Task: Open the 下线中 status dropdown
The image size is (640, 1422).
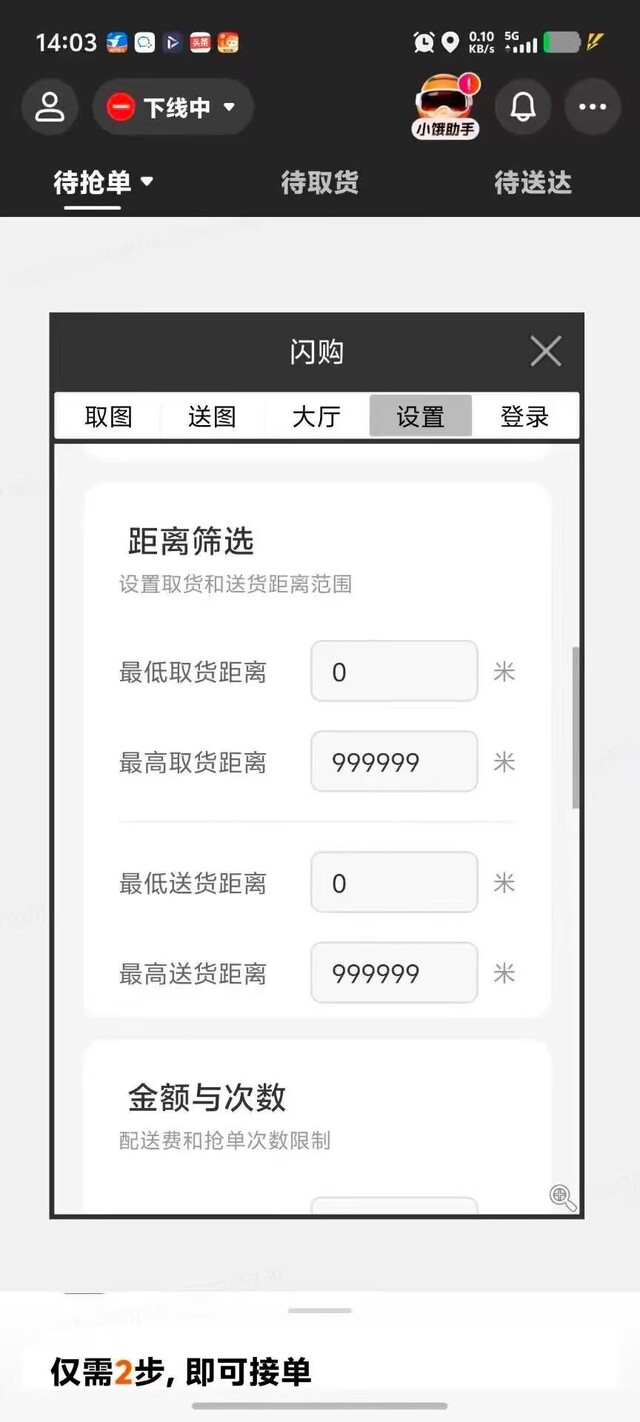Action: point(173,107)
